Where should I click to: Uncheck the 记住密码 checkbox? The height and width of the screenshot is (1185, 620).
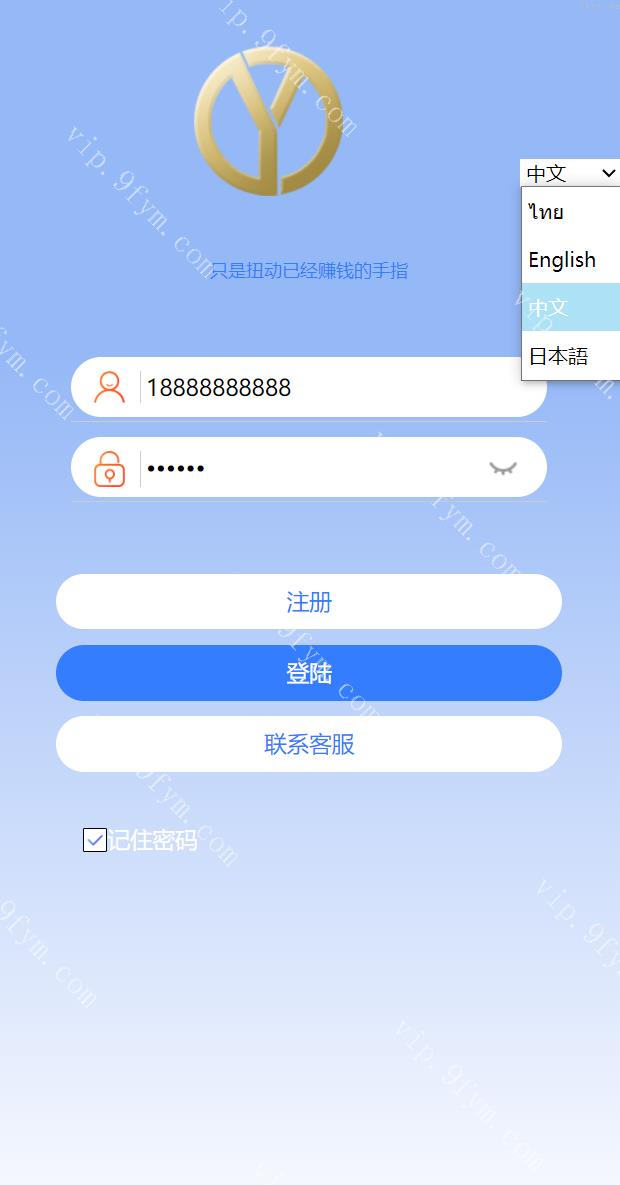tap(95, 840)
